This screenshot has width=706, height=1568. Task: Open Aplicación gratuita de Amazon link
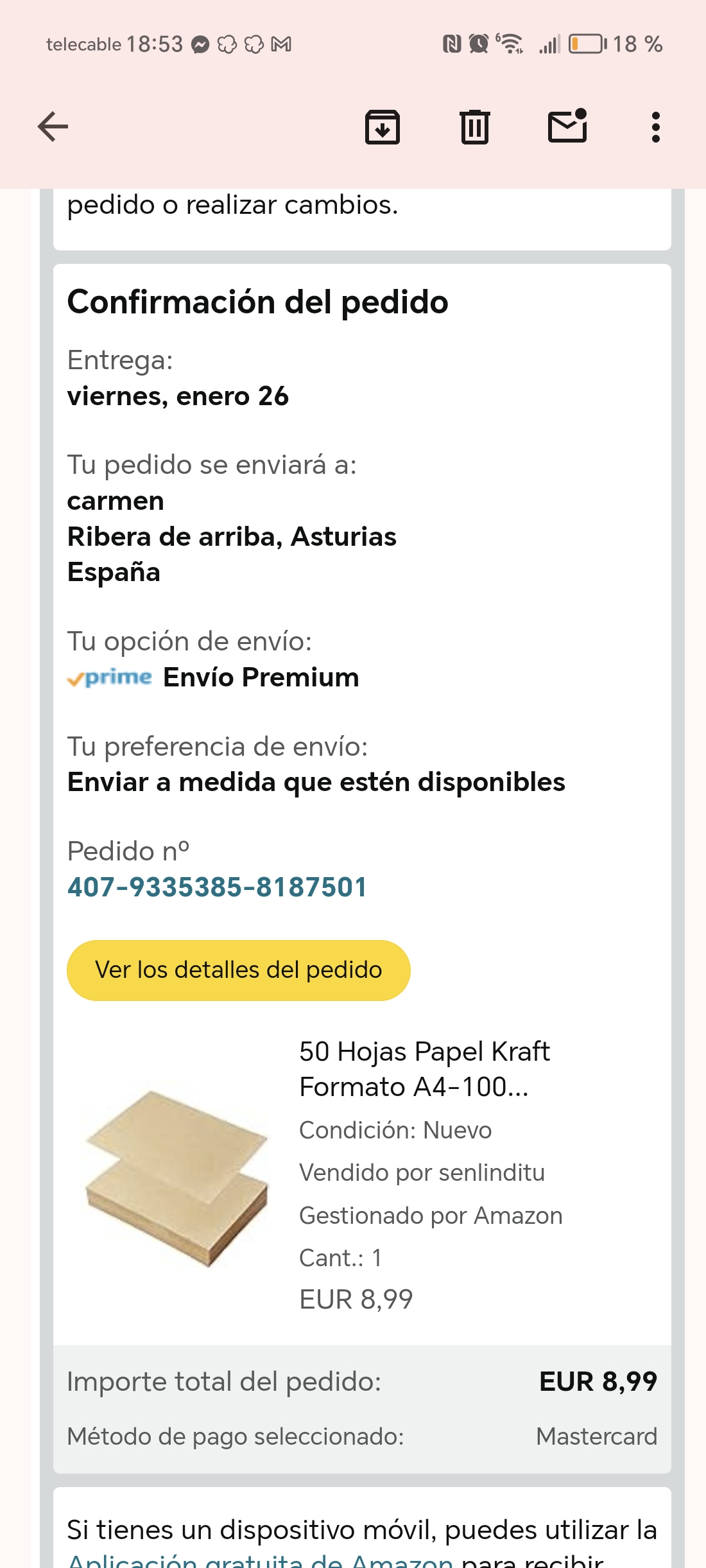260,1560
